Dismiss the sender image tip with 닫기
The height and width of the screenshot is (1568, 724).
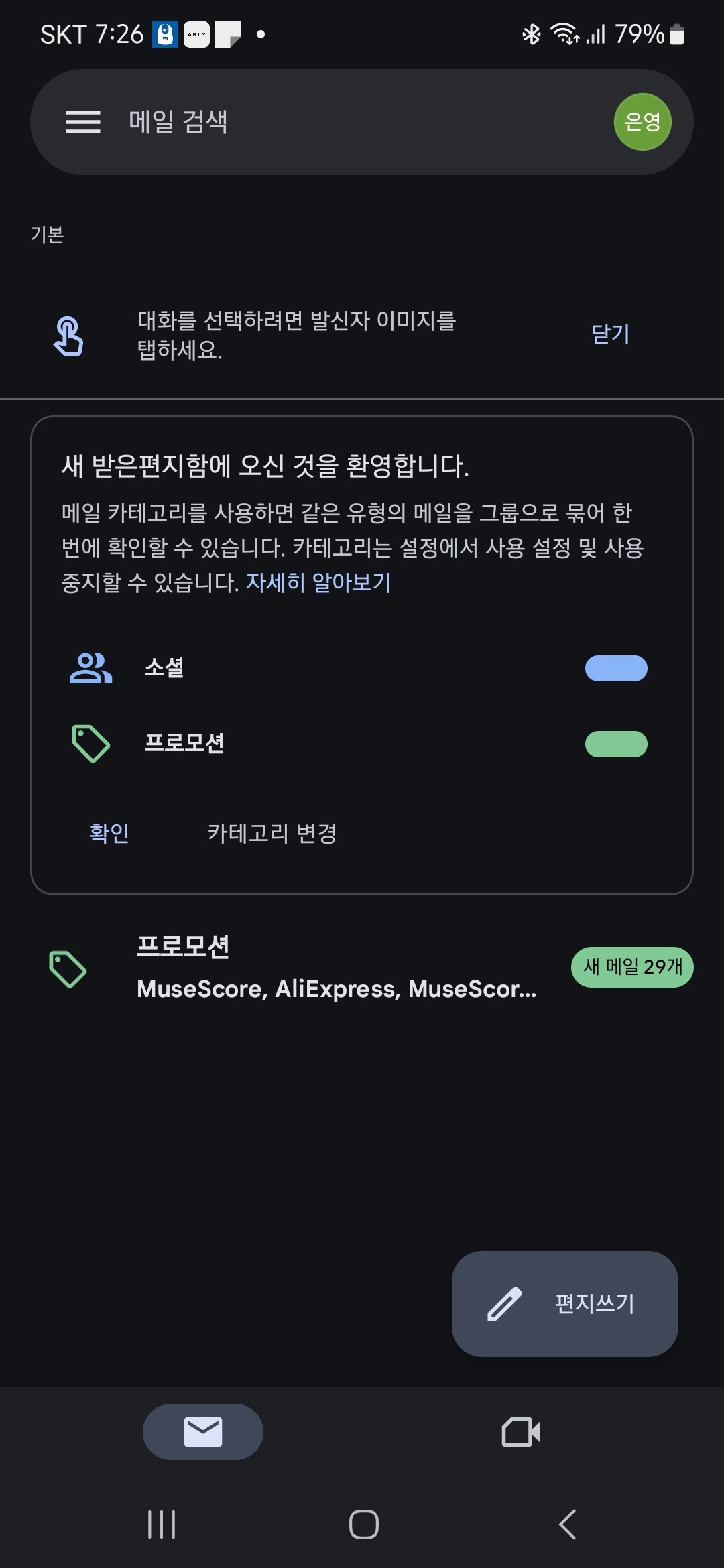[x=610, y=334]
